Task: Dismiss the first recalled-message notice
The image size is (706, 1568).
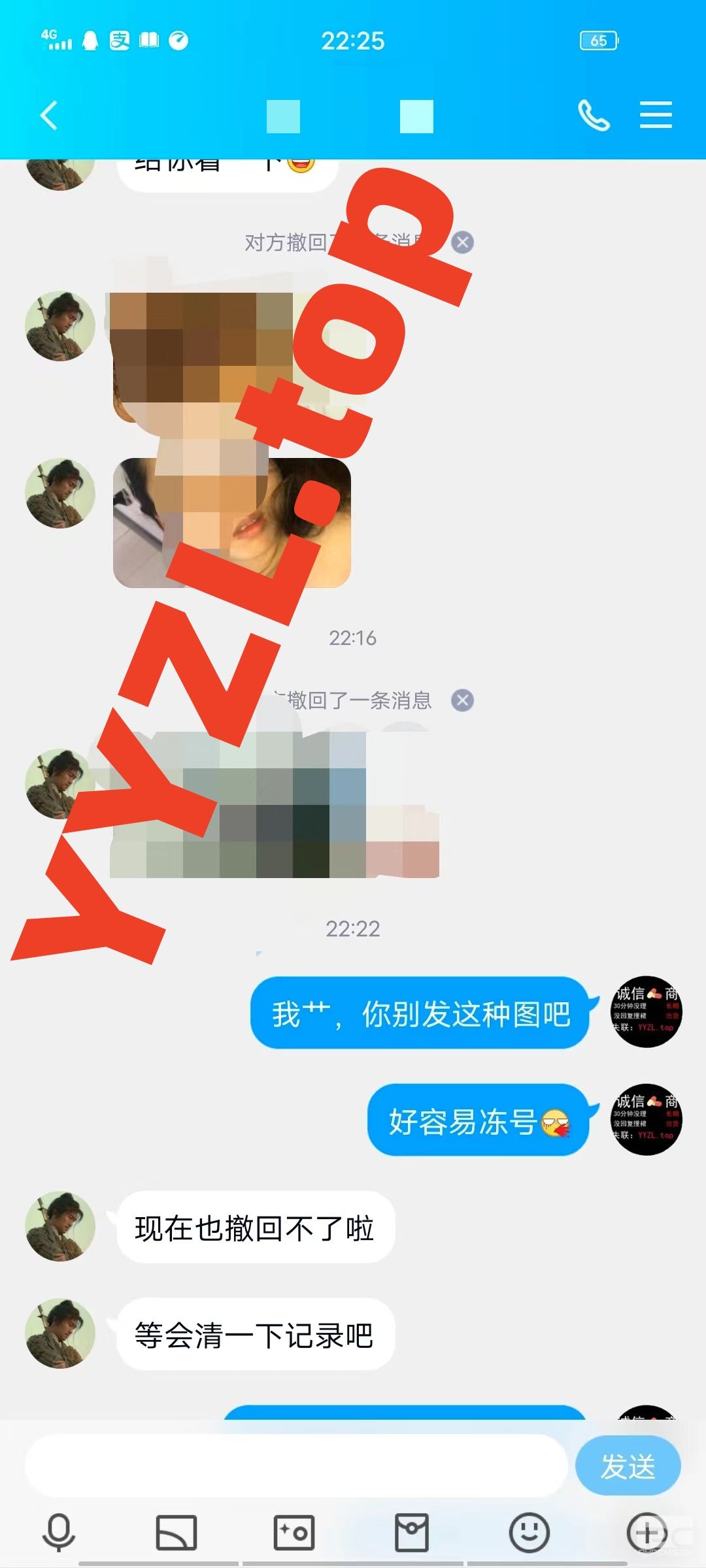Action: pos(463,242)
